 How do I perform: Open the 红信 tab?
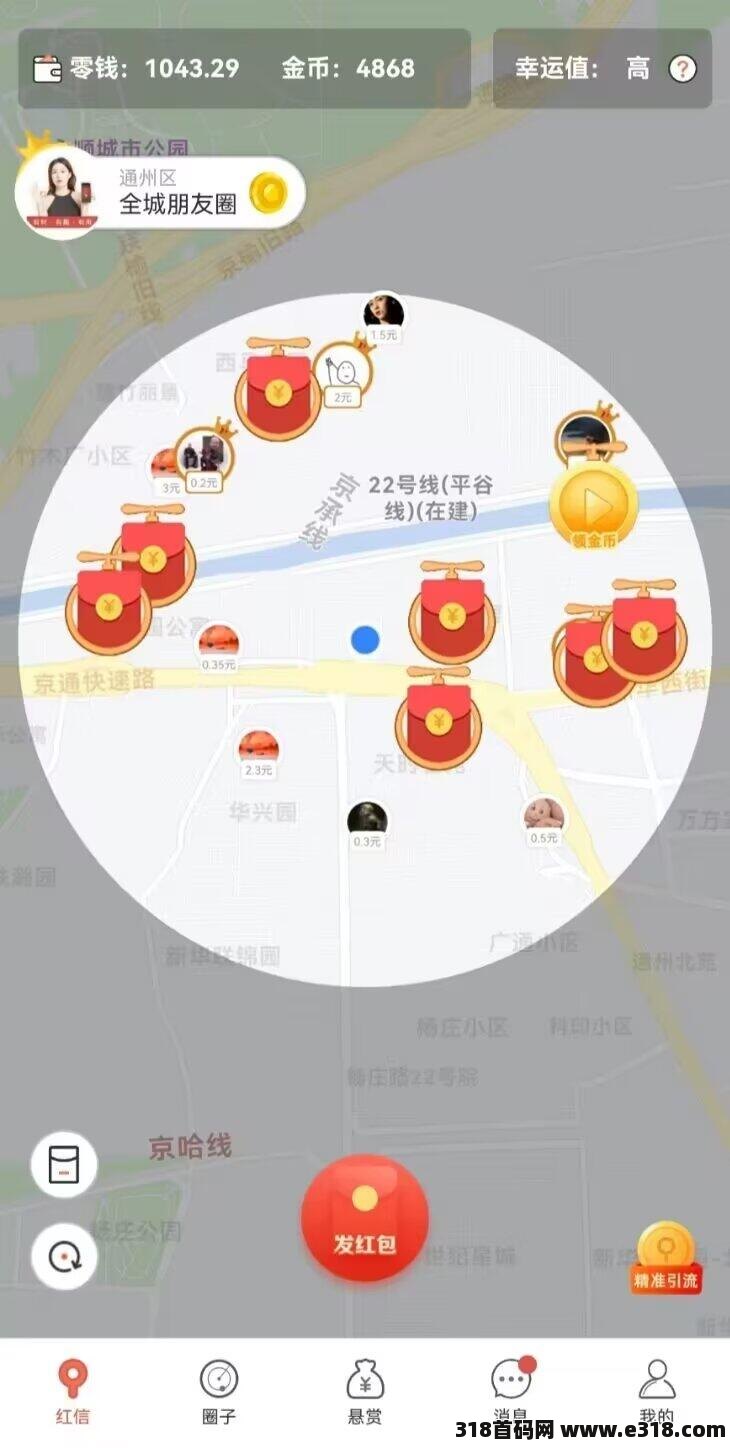(72, 1391)
